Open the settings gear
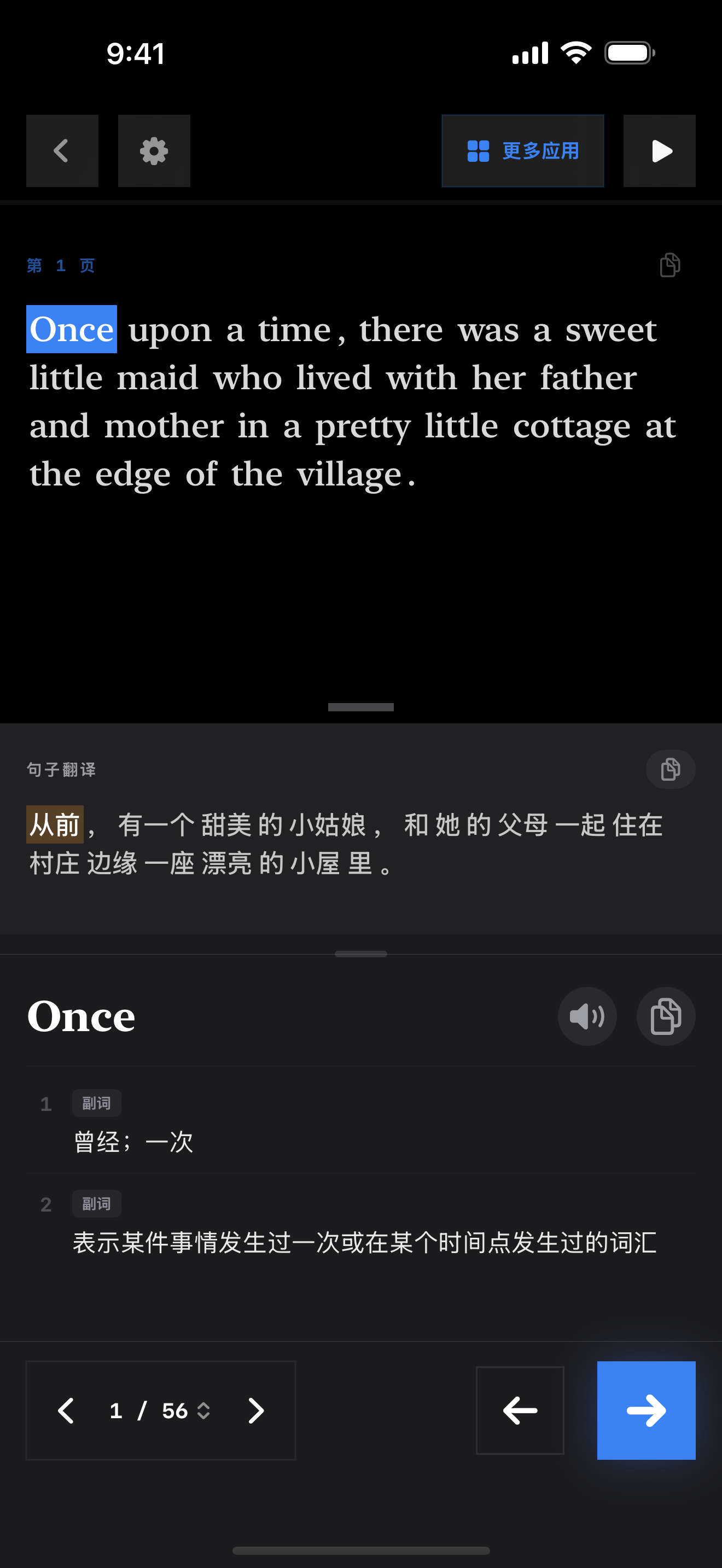The image size is (722, 1568). (x=153, y=150)
